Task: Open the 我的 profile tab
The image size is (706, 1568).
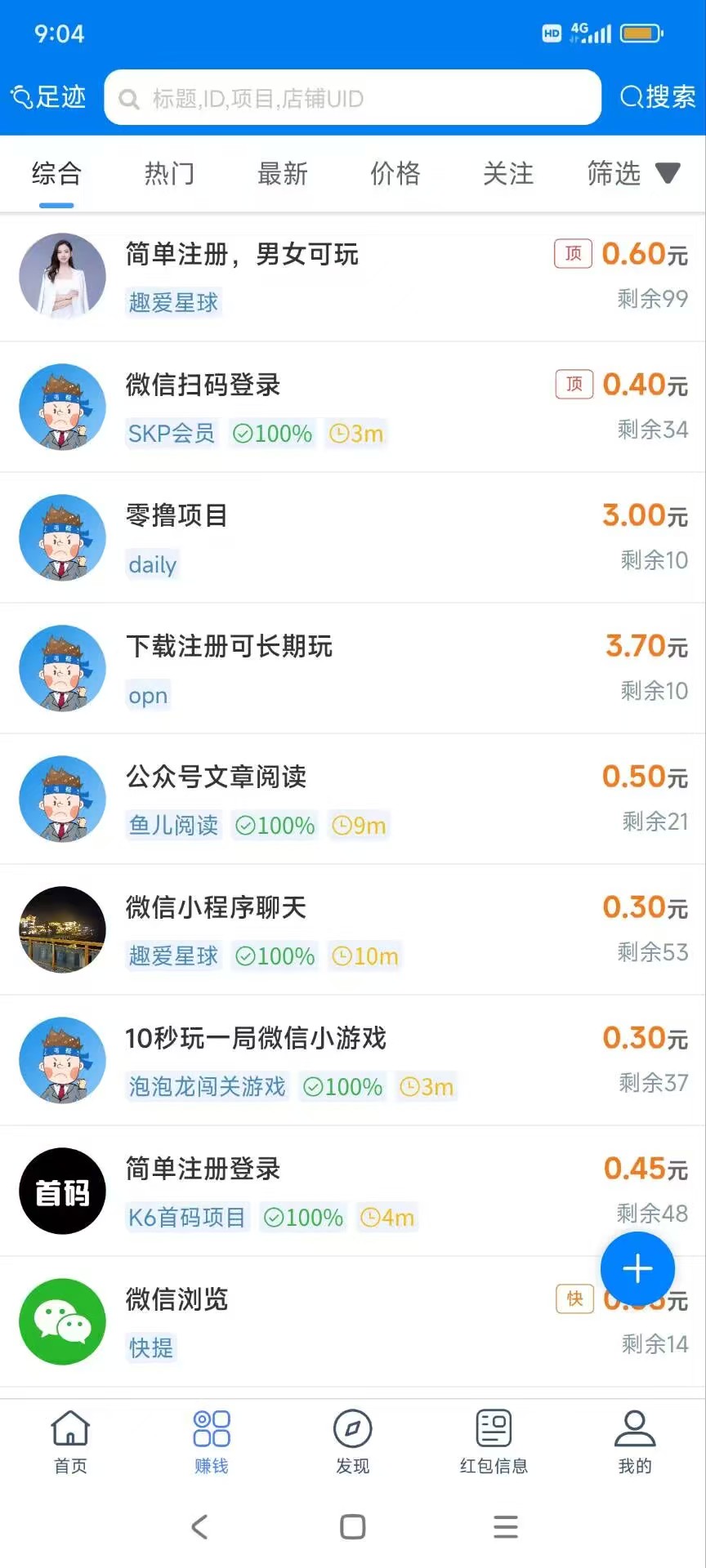Action: (635, 1441)
